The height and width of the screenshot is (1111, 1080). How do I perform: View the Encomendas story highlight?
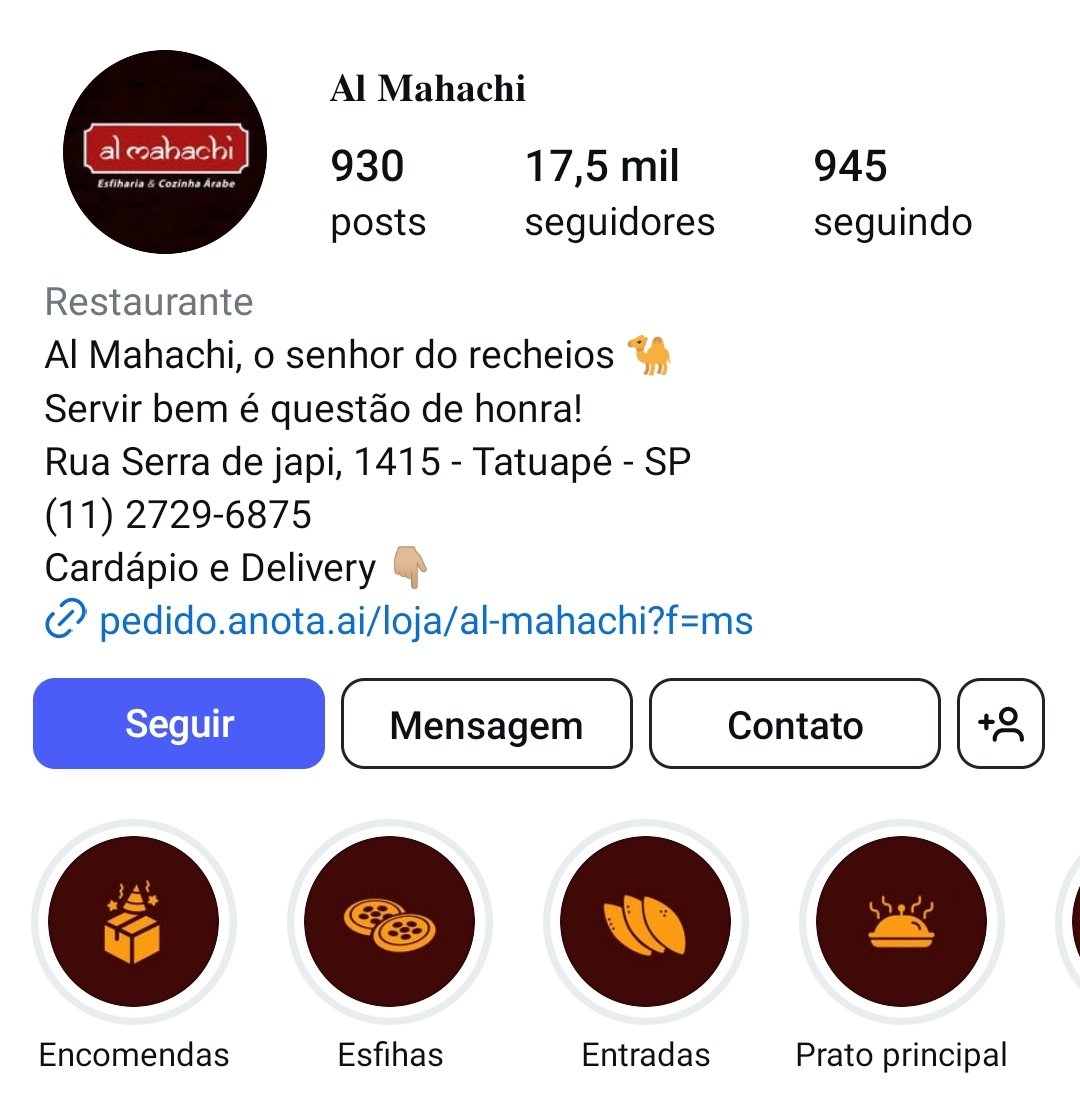tap(133, 921)
